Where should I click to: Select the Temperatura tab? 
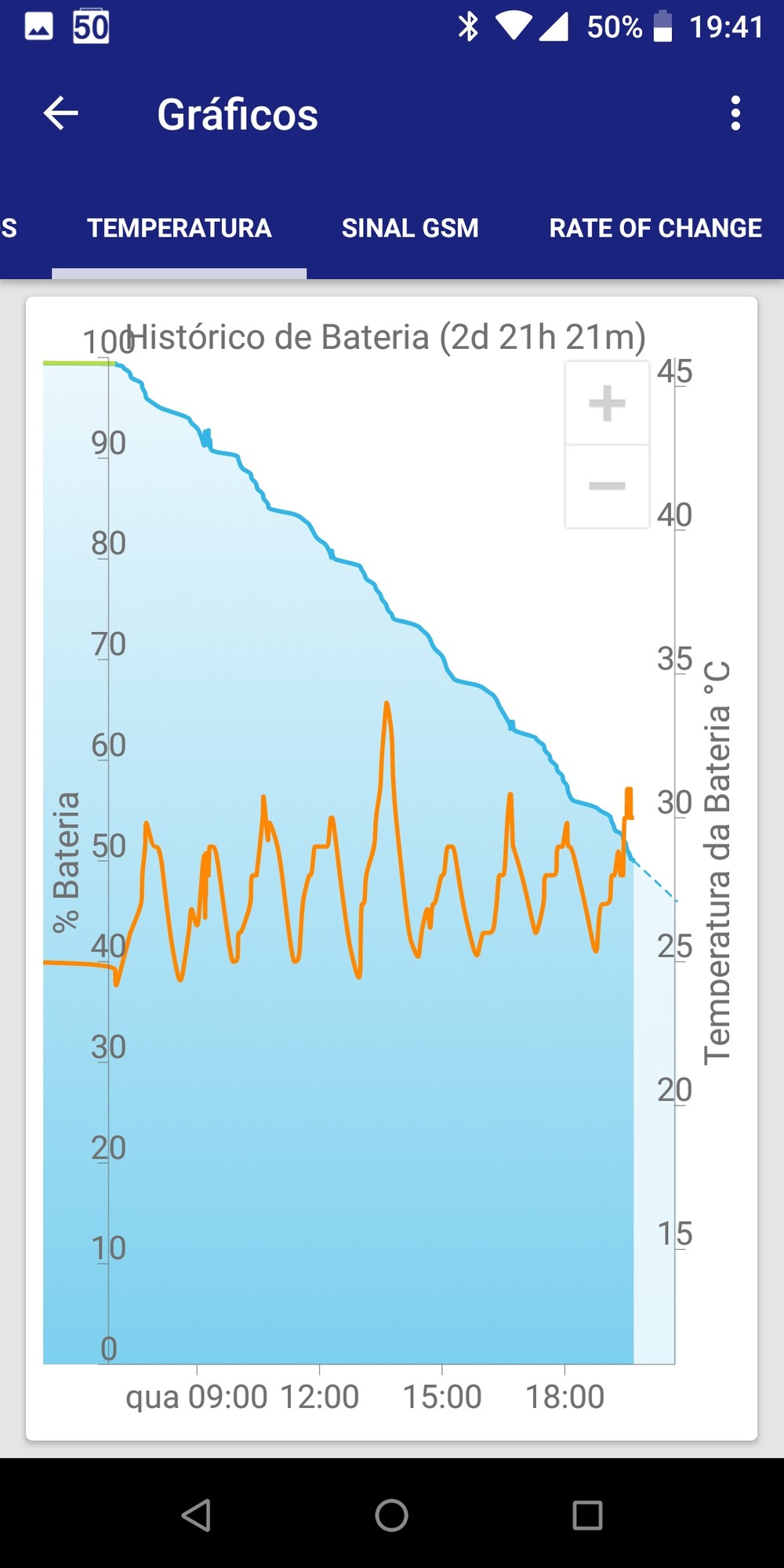point(180,228)
